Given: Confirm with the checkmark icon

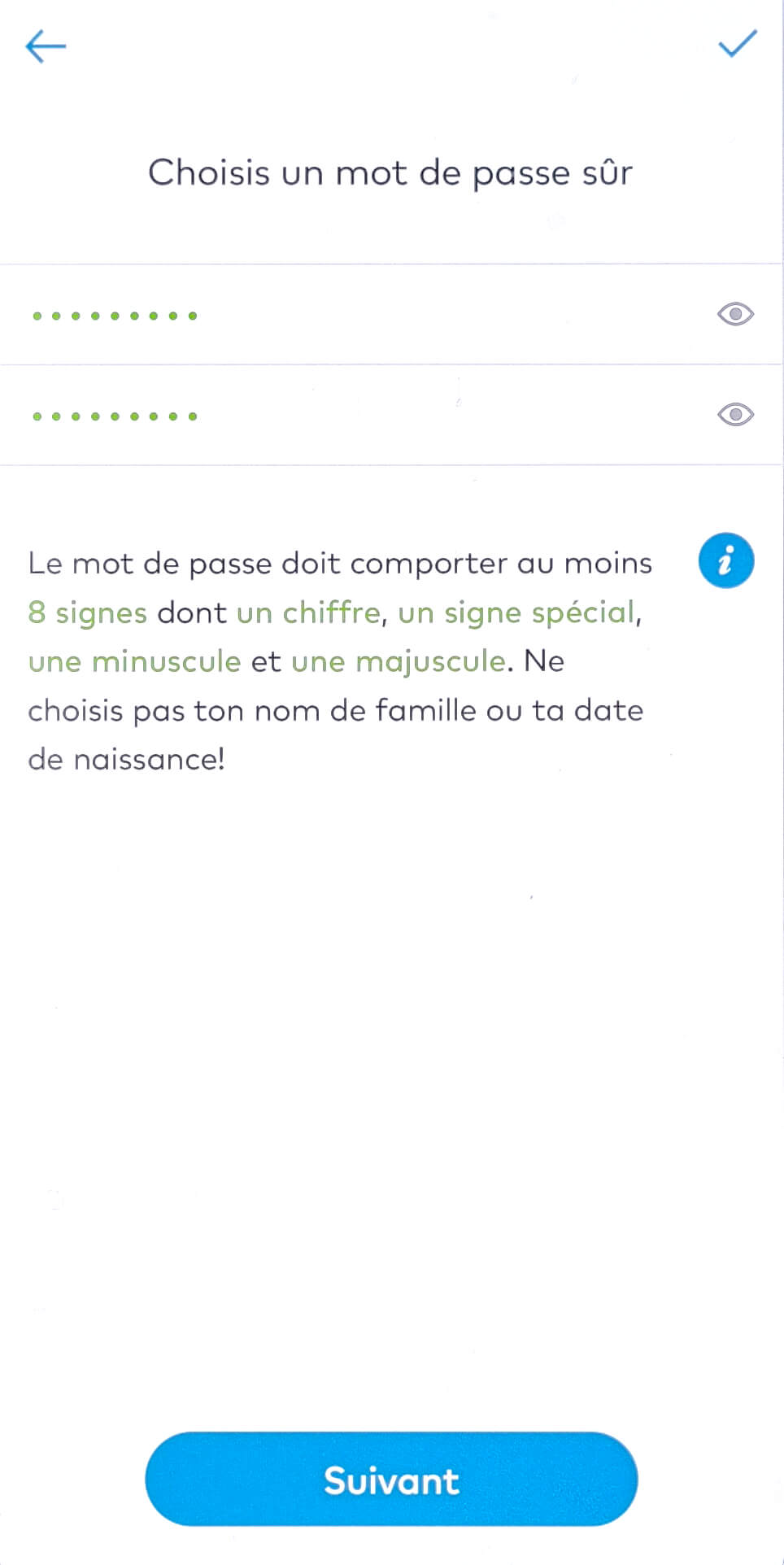Looking at the screenshot, I should pos(738,44).
